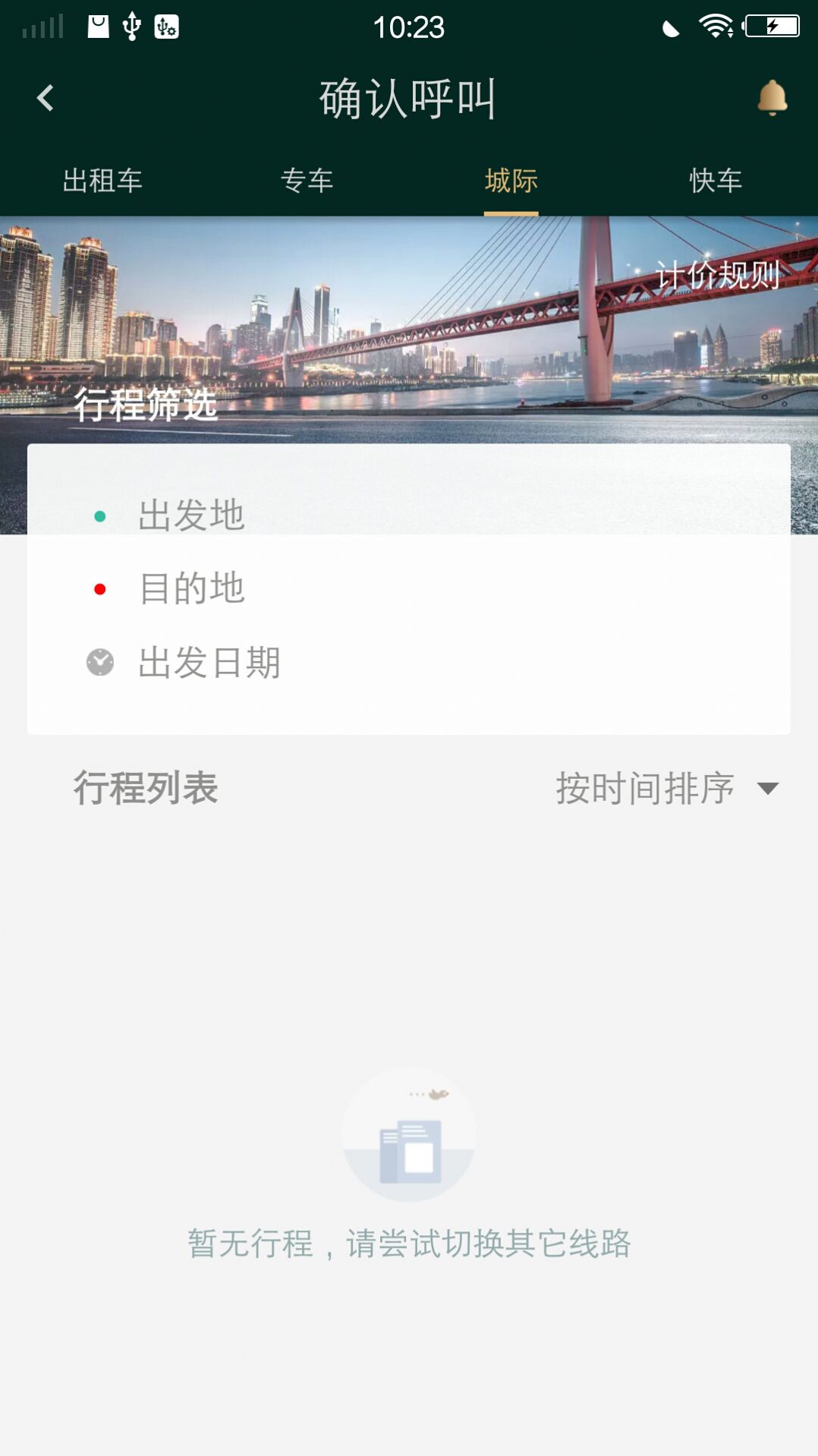
Task: Reselect the highlighted 城际 tab
Action: tap(511, 181)
